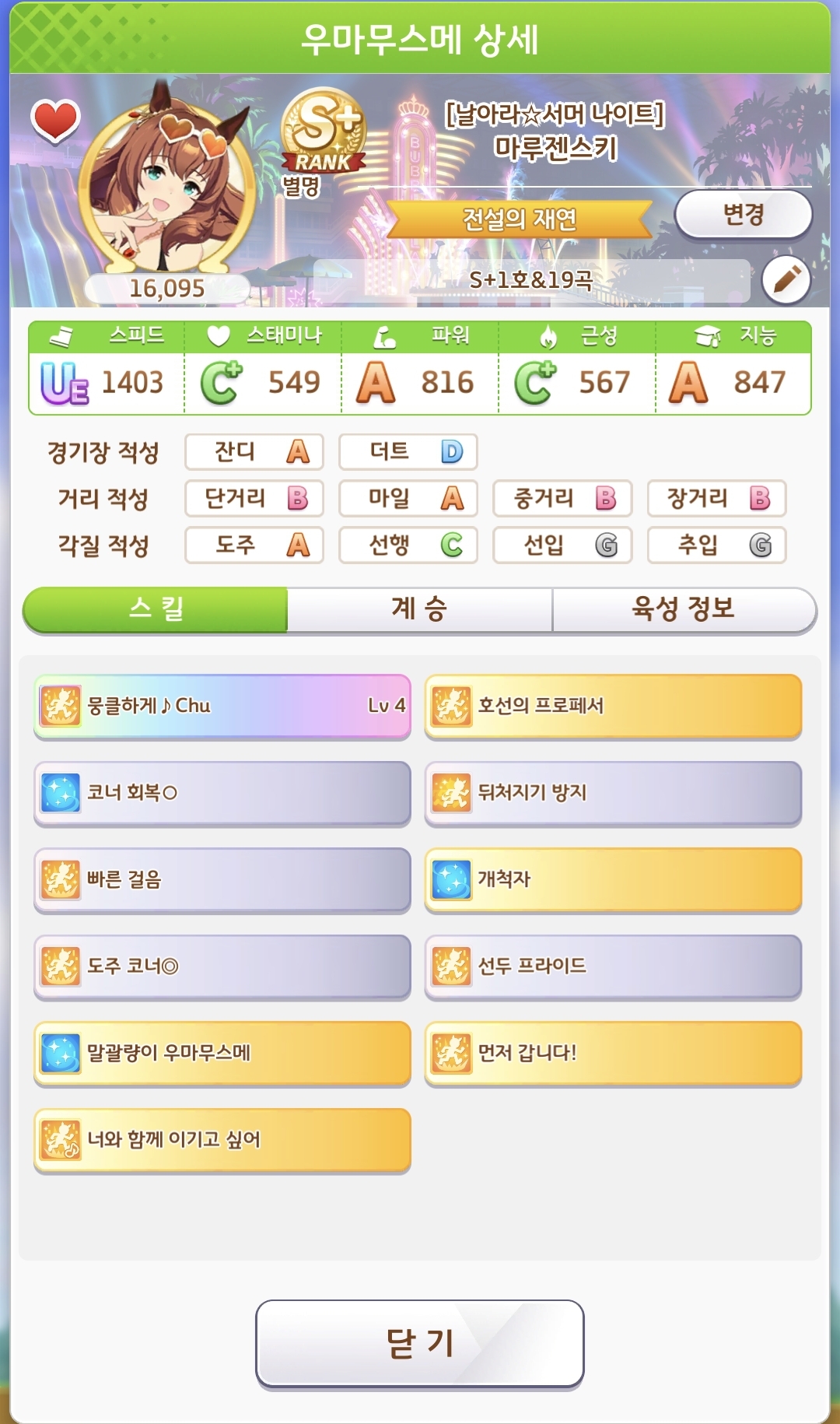
Task: Check the 선두 프라이드 skill
Action: coord(613,966)
